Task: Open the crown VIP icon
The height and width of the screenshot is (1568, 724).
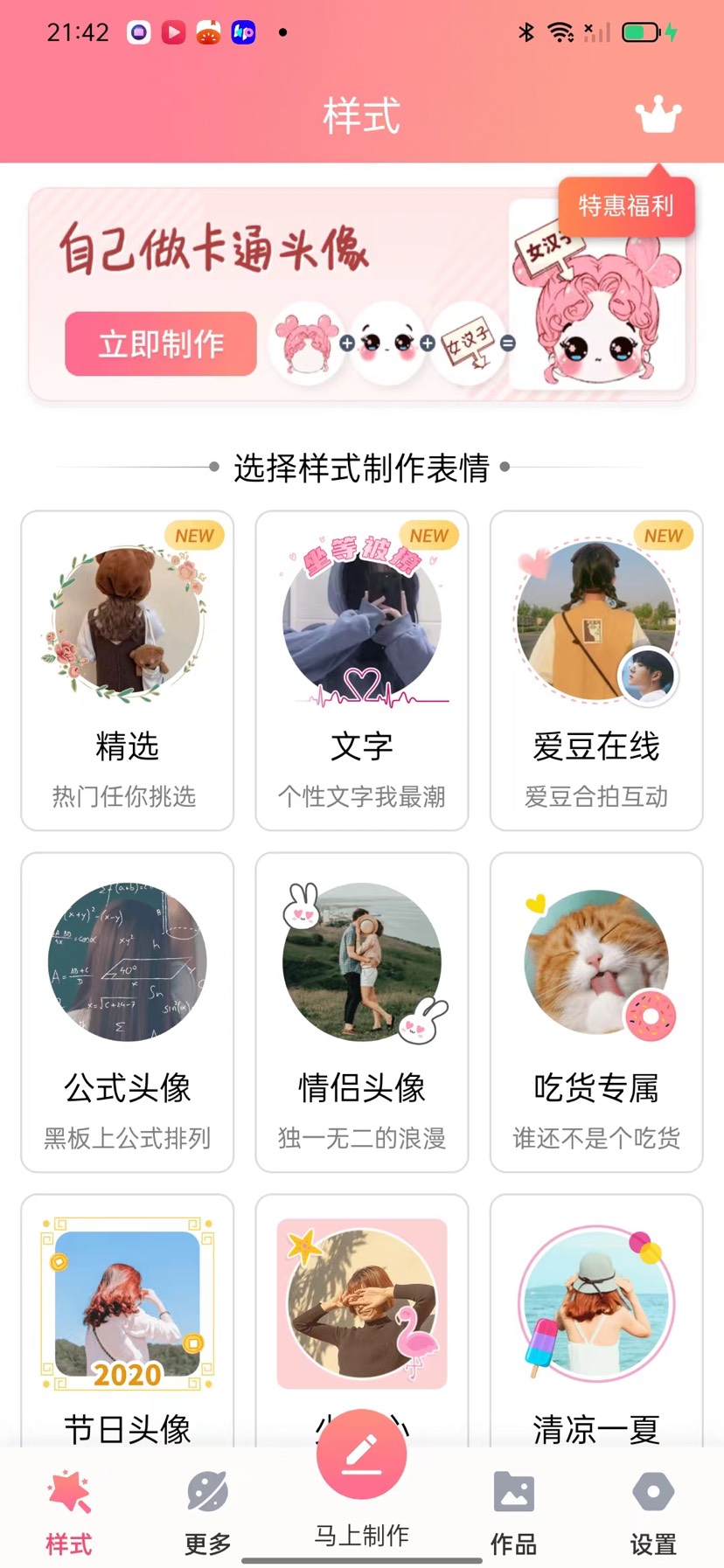Action: click(658, 114)
